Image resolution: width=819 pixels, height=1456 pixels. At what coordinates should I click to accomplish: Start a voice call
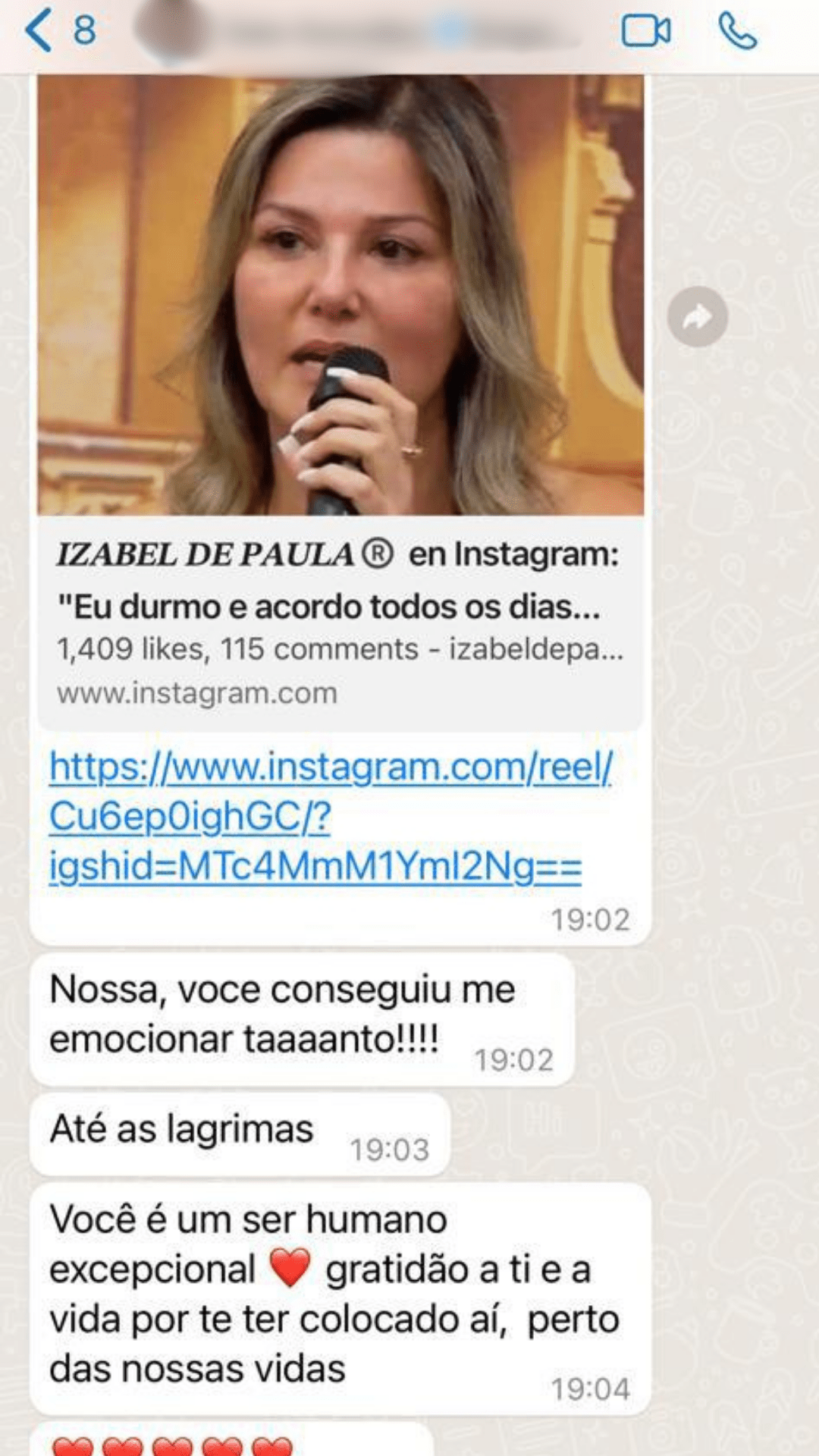[737, 32]
